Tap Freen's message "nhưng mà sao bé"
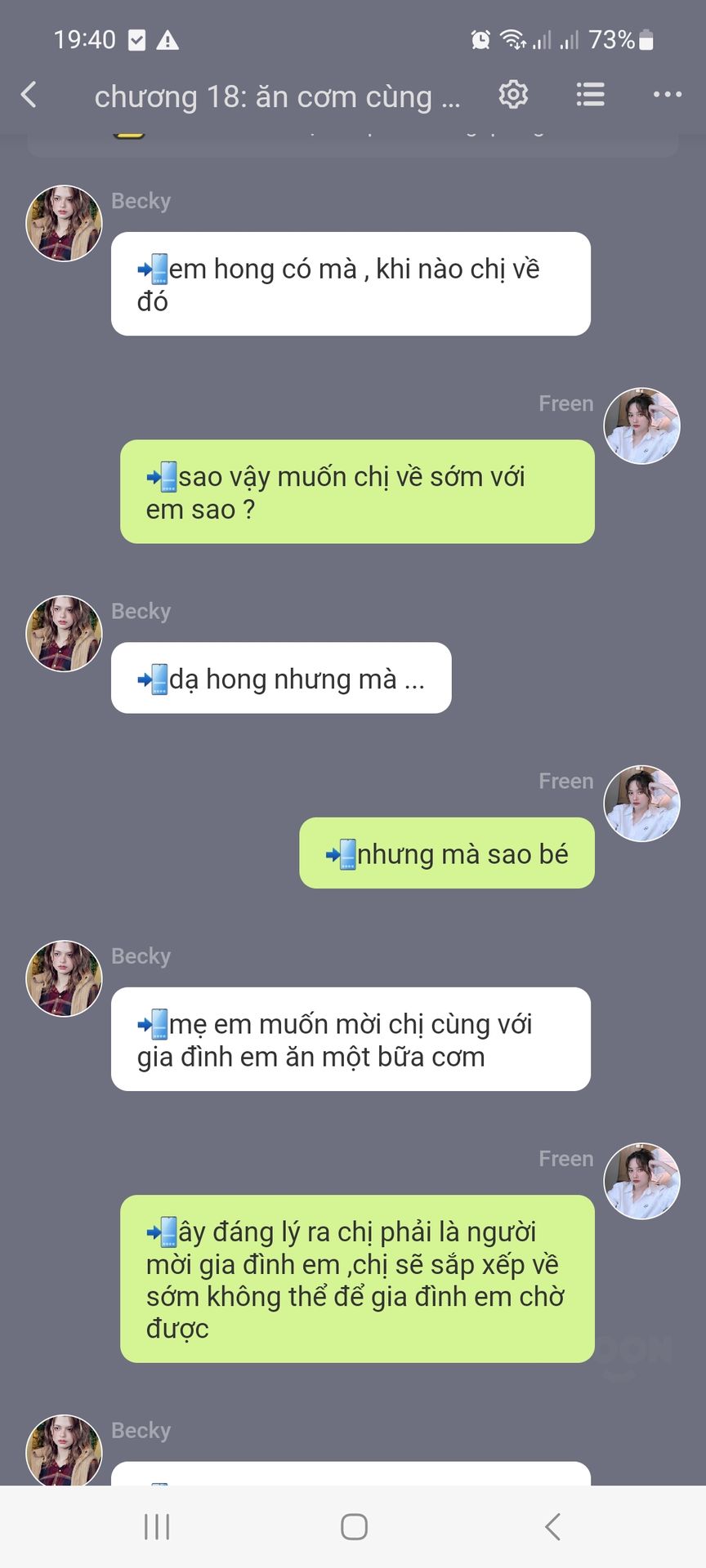The image size is (706, 1568). click(446, 853)
